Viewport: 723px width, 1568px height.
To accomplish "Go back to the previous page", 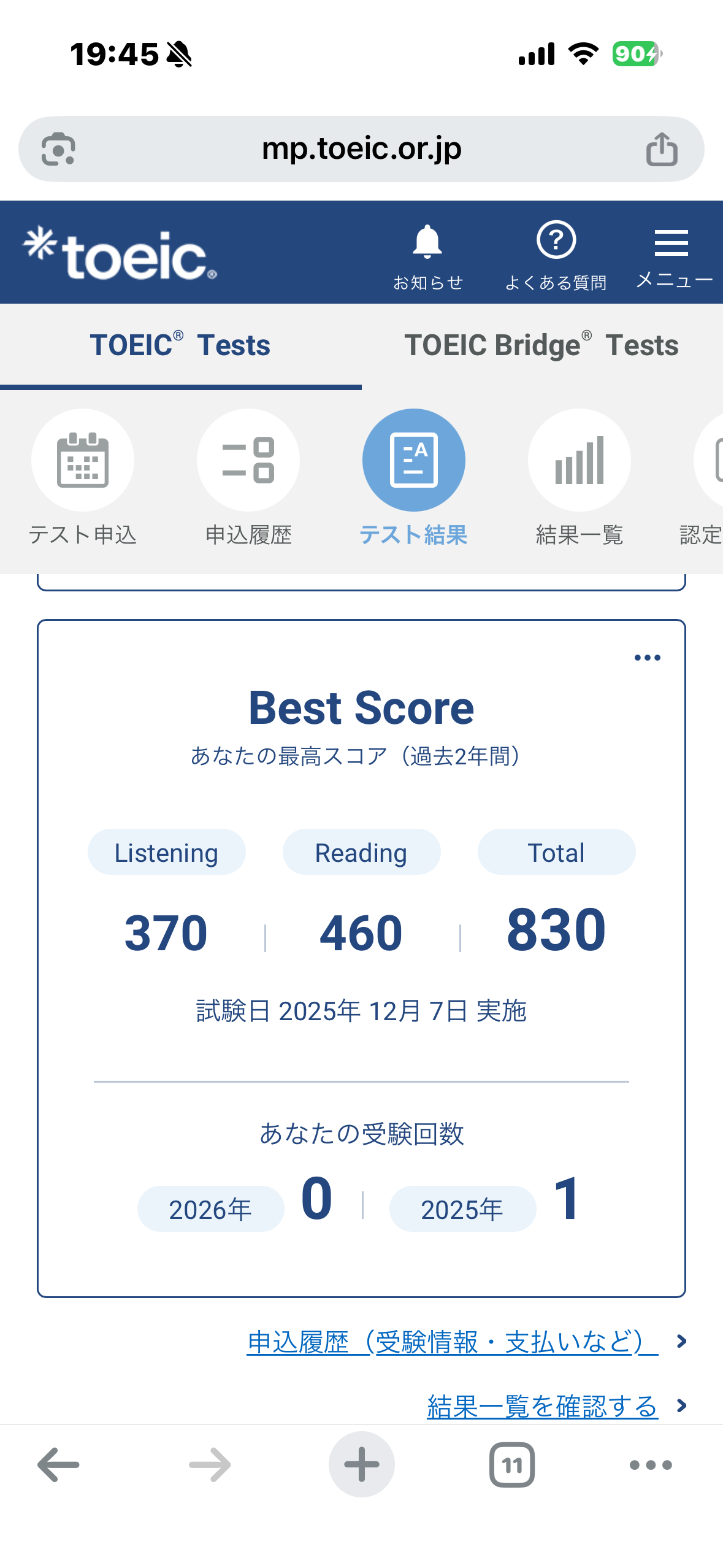I will pos(59,1464).
